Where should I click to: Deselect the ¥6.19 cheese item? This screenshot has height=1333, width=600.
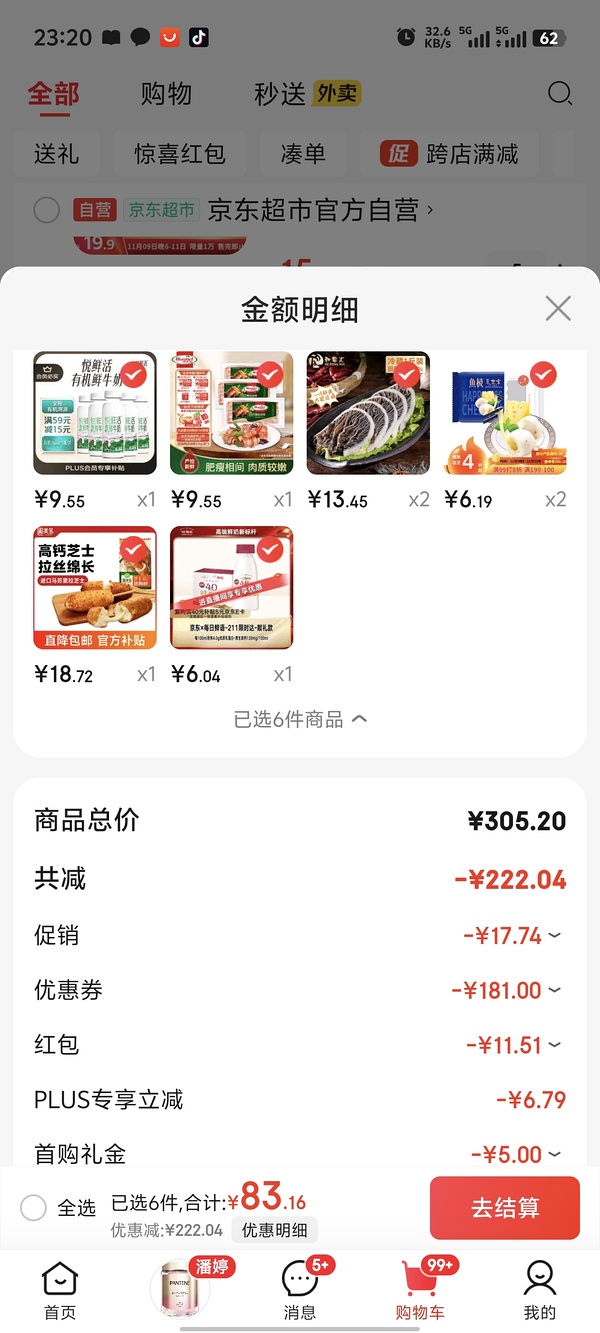point(543,375)
